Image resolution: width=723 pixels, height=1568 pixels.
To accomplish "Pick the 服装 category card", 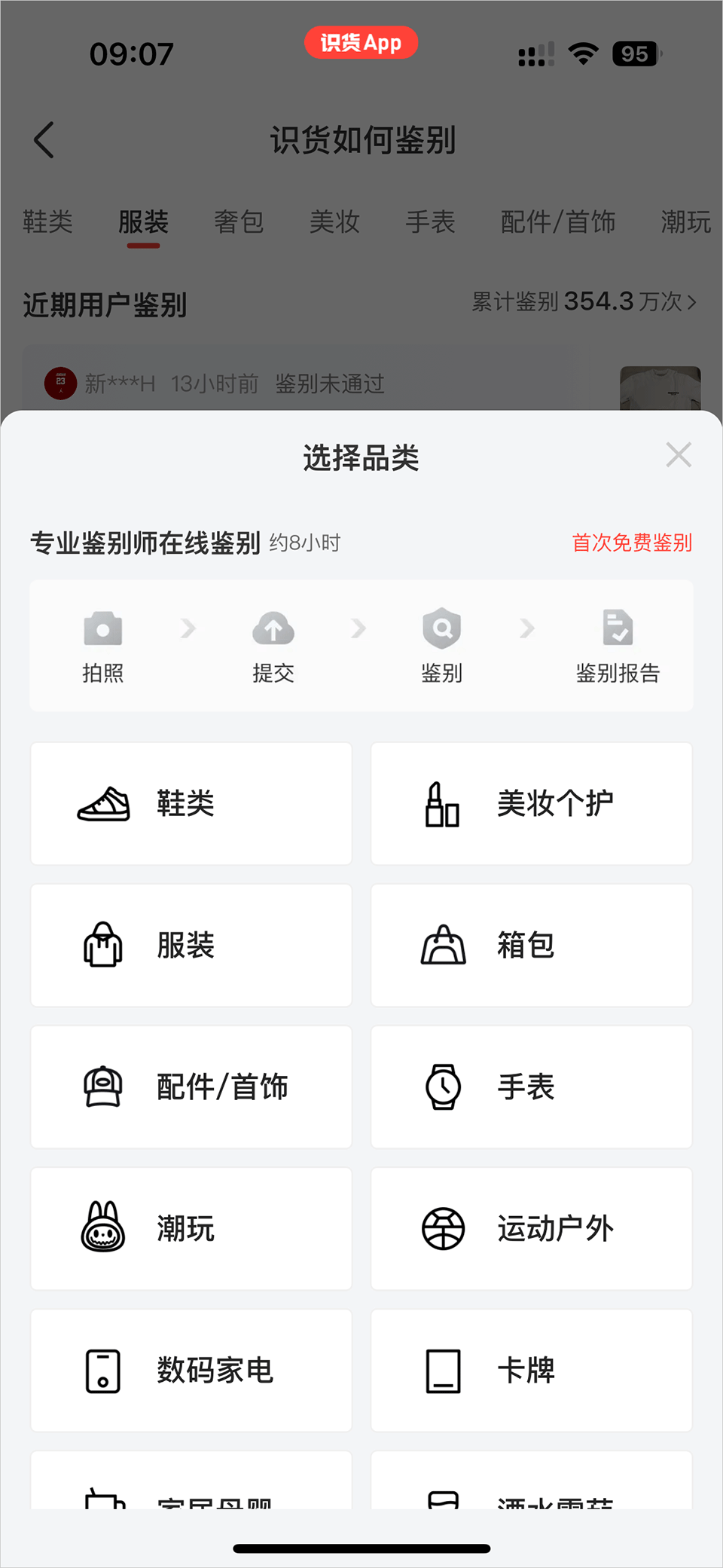I will (191, 945).
